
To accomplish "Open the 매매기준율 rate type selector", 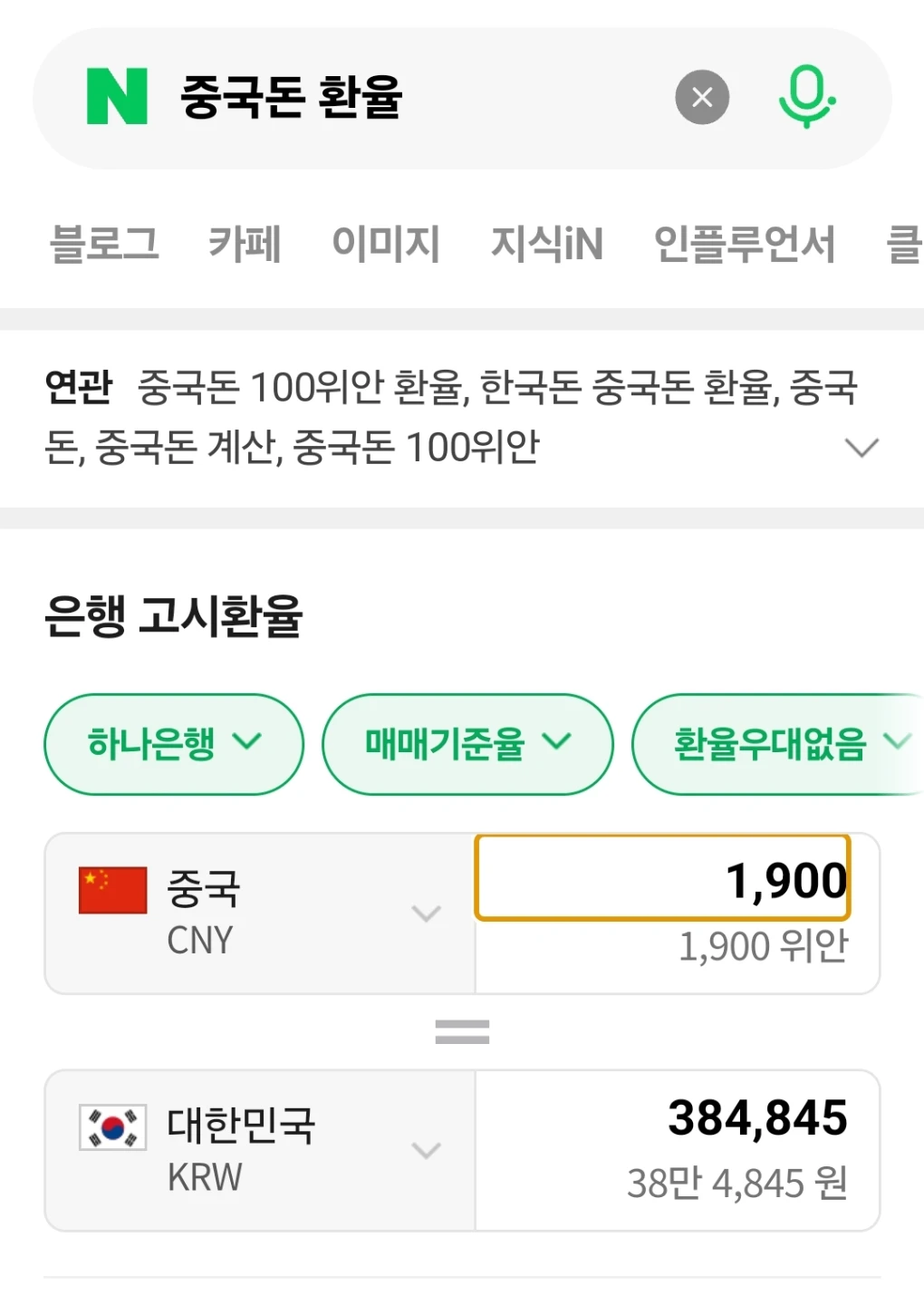I will coord(466,743).
